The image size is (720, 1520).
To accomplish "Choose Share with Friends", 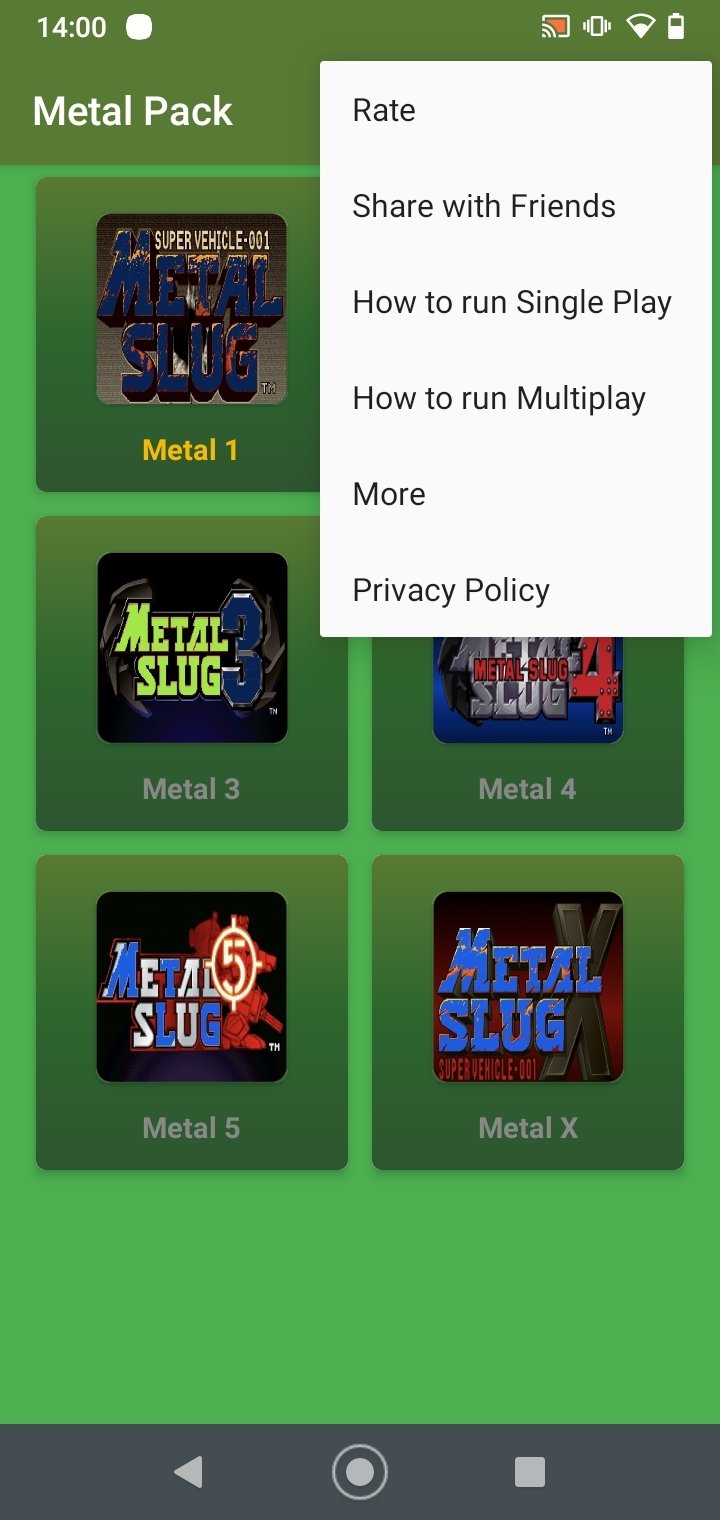I will click(x=515, y=206).
